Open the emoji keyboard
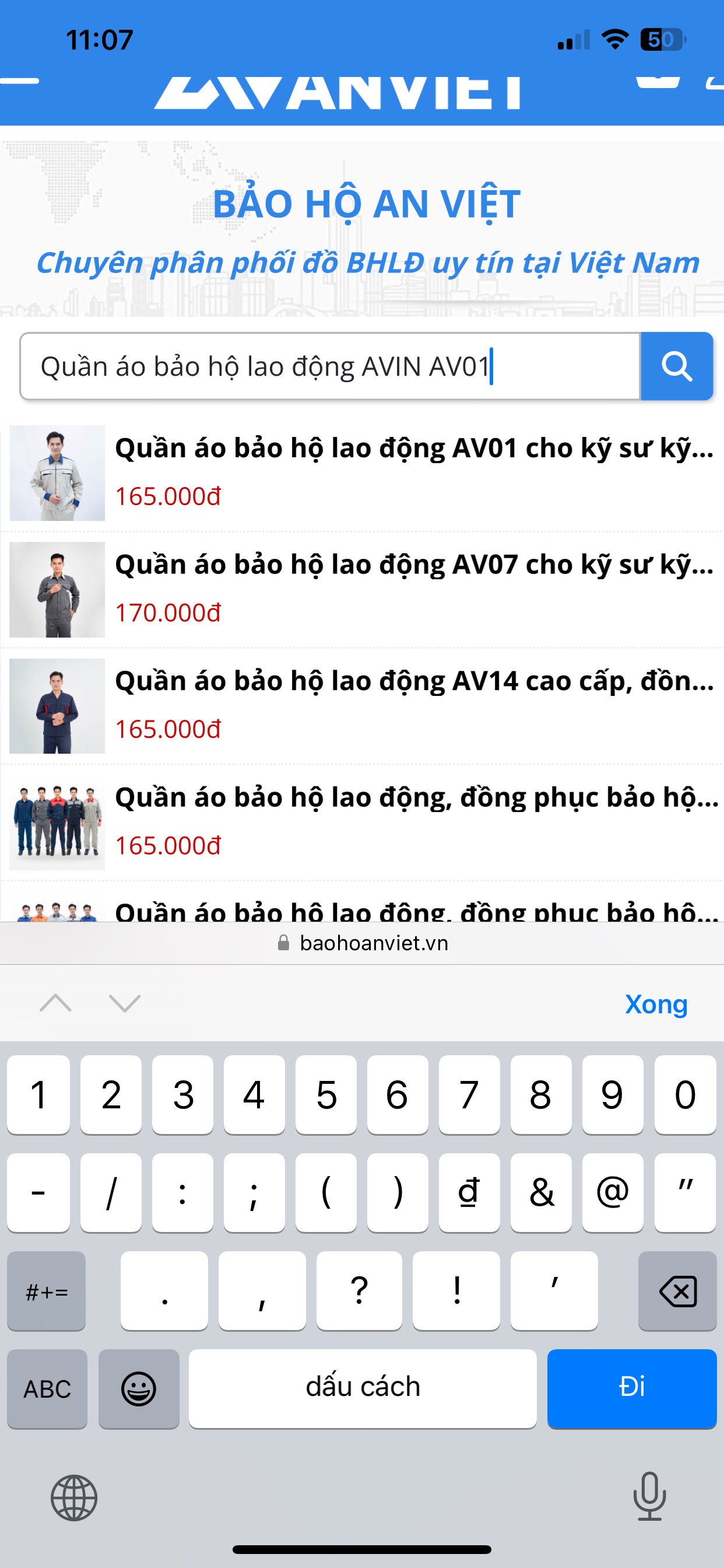 click(x=139, y=1388)
